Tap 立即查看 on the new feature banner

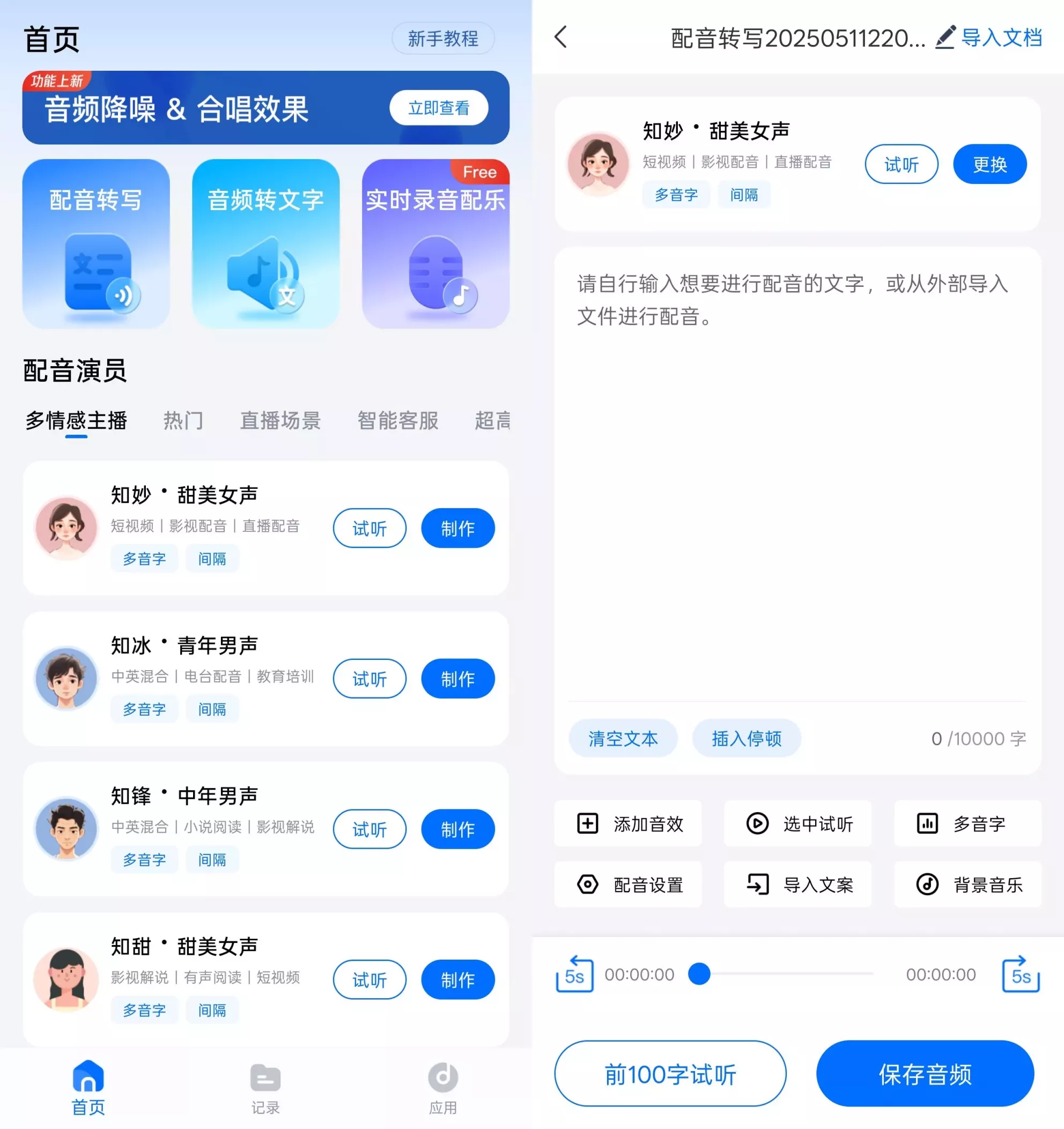(439, 108)
